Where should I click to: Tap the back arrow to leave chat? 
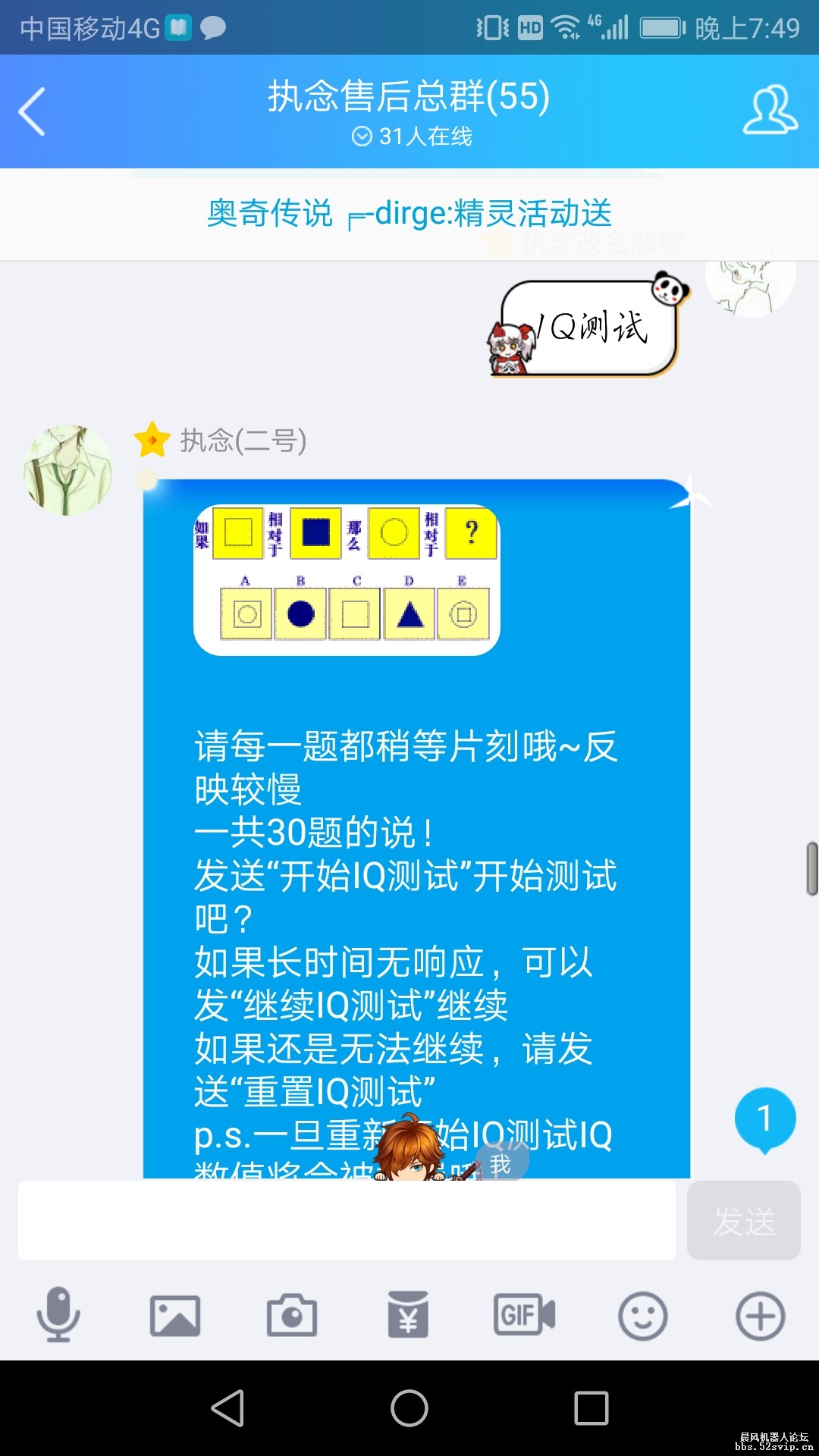point(30,110)
